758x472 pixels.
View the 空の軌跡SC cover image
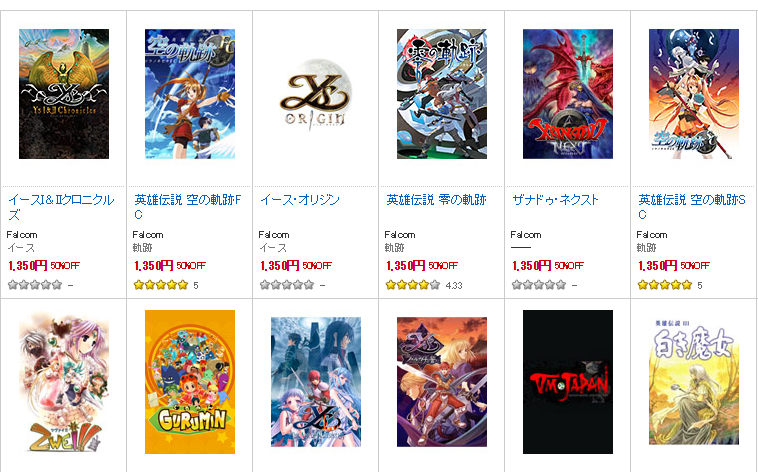click(x=694, y=94)
